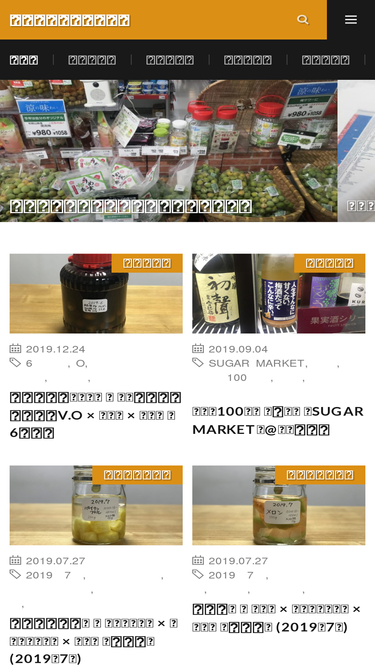Open the SUGAR MARKET article photo
The image size is (375, 667).
coord(278,294)
